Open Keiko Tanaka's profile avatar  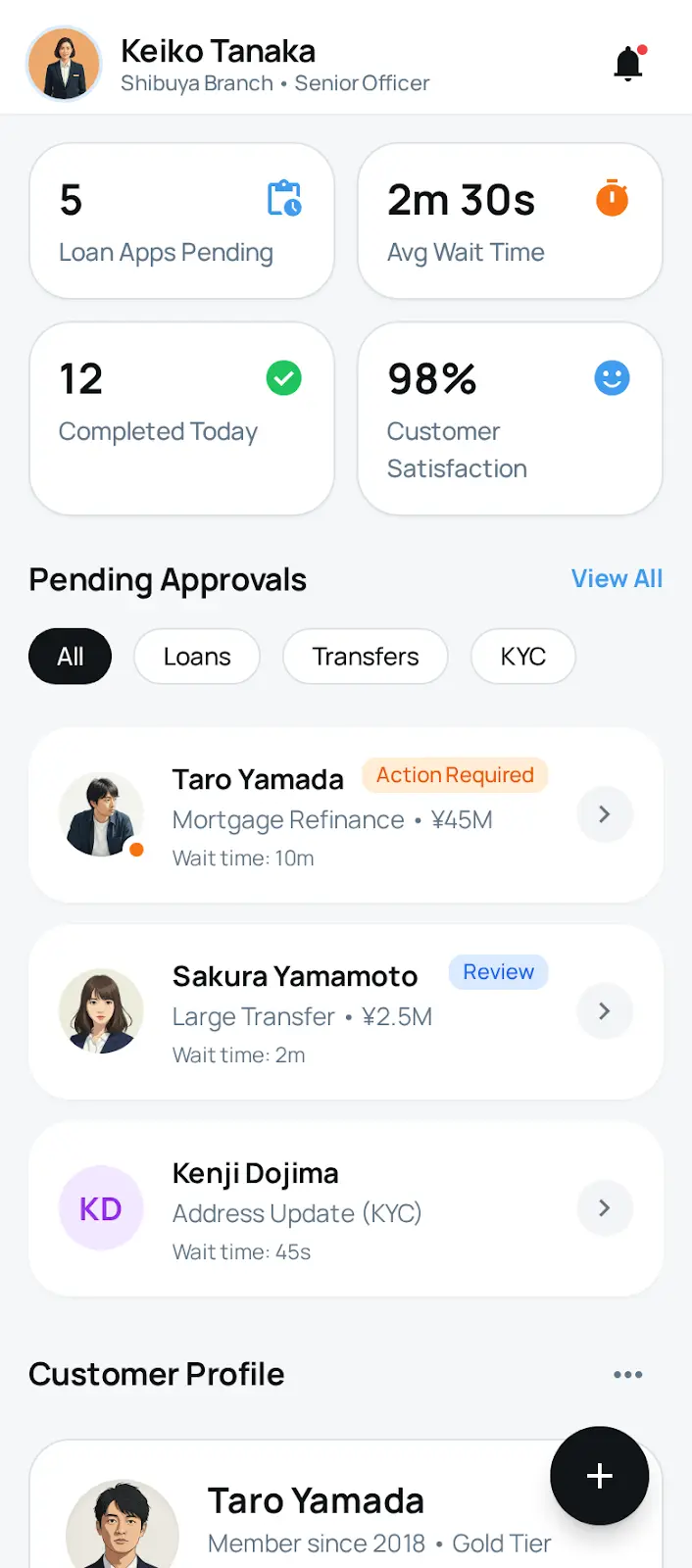point(64,64)
